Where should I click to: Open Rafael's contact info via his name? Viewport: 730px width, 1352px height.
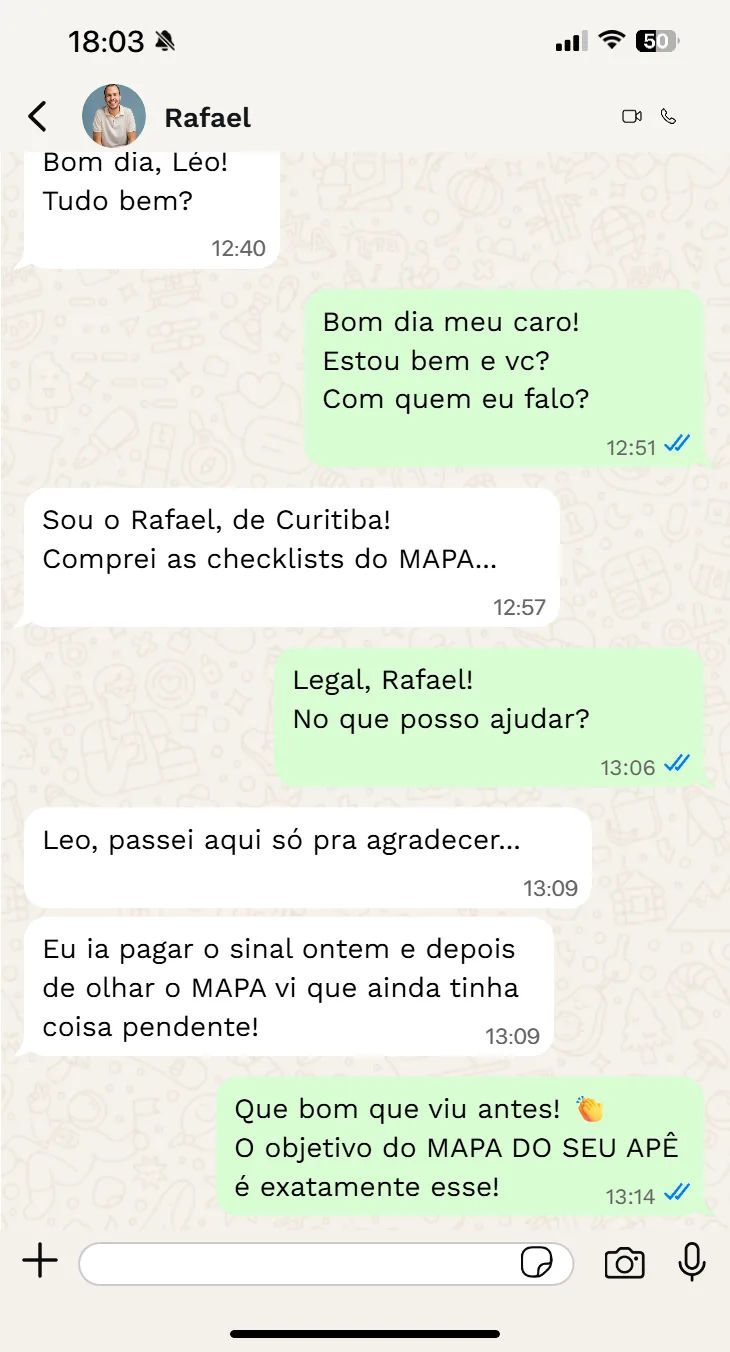pos(207,116)
